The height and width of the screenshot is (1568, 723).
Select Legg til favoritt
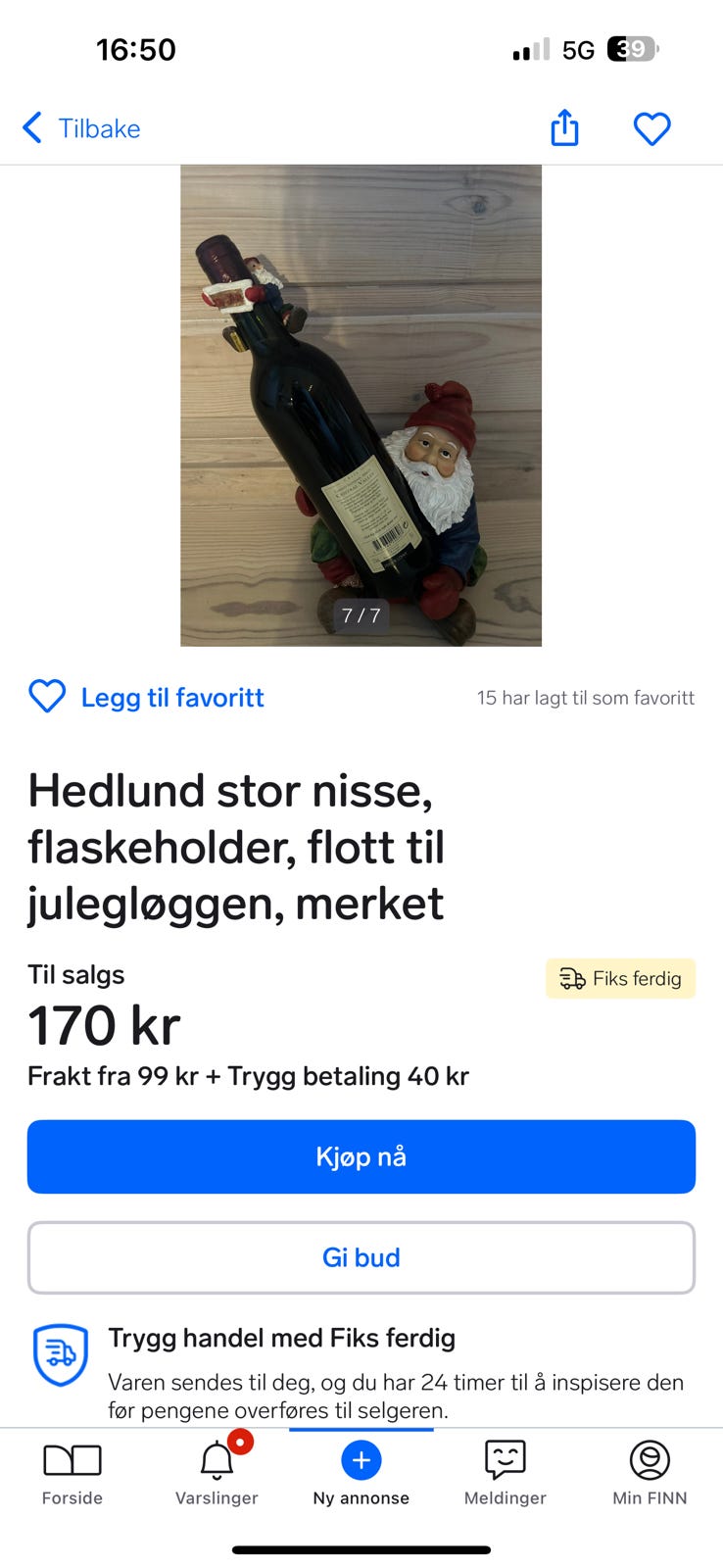[147, 697]
